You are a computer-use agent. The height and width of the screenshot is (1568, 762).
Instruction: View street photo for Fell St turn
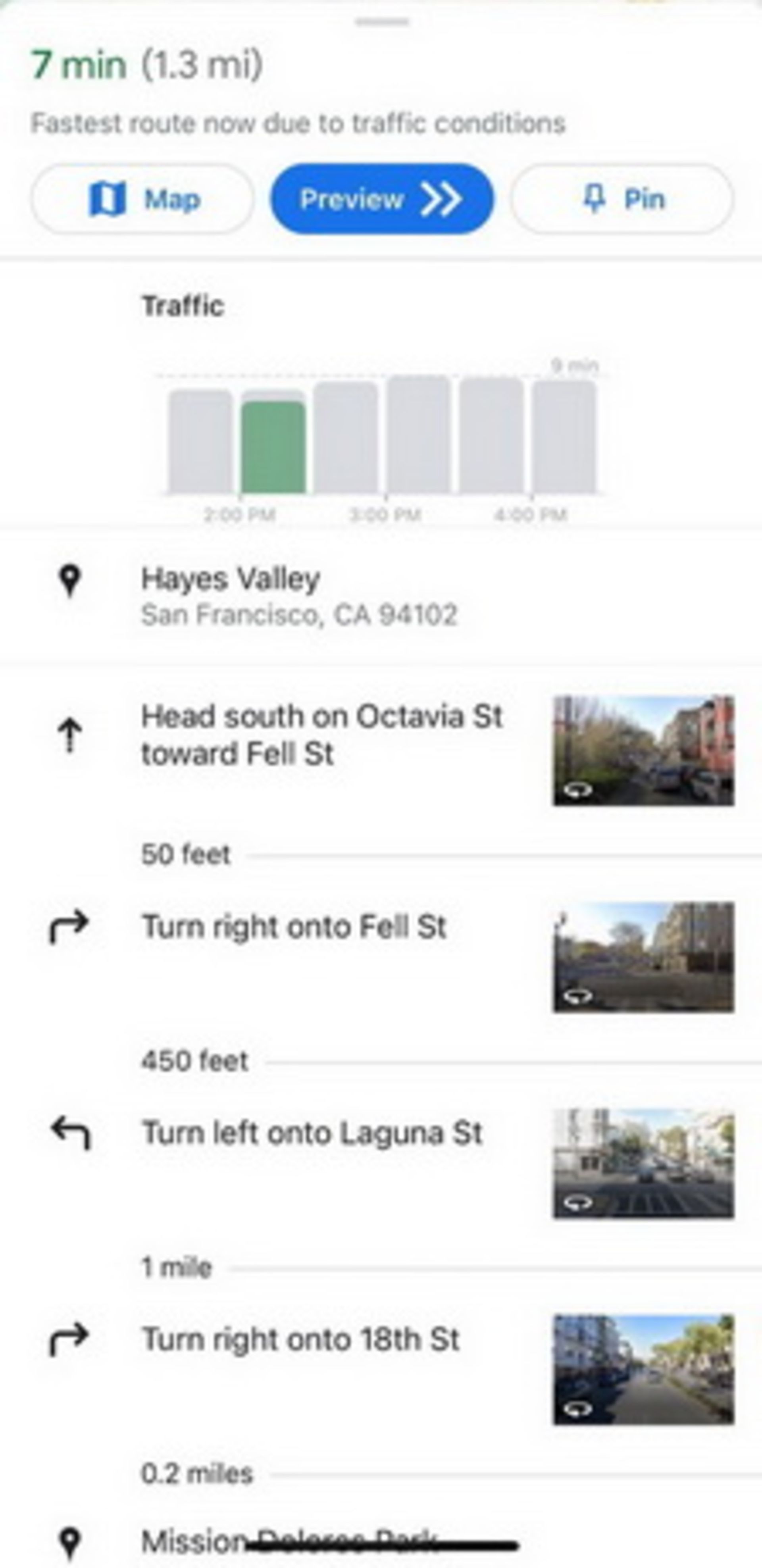point(643,957)
